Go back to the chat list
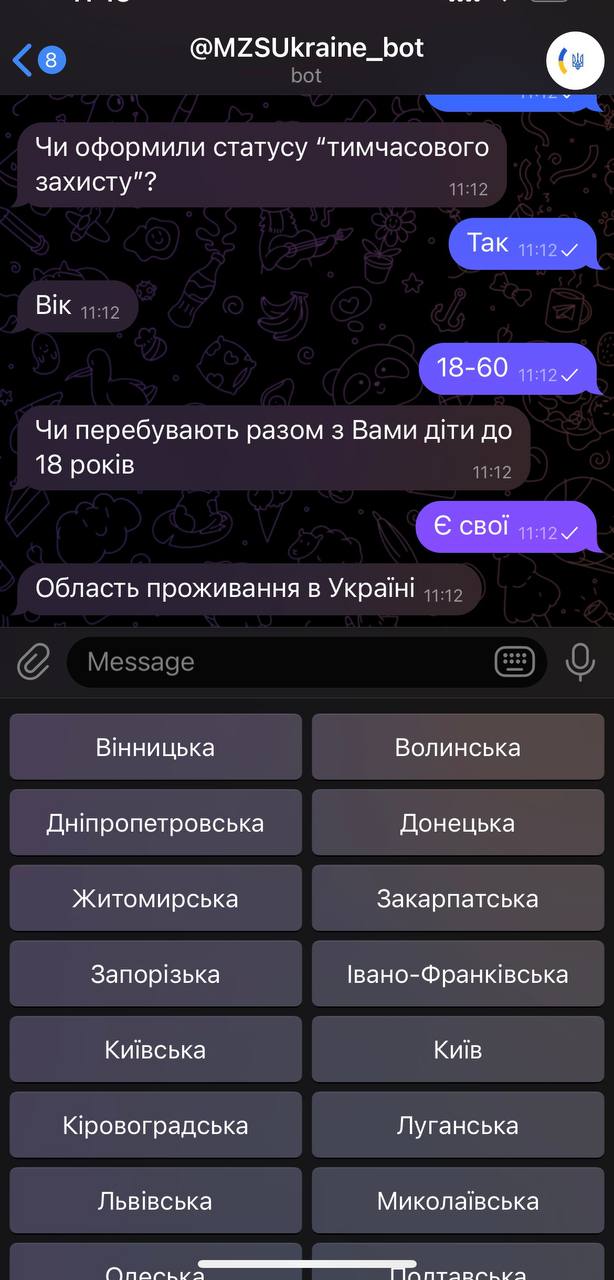 (x=36, y=60)
